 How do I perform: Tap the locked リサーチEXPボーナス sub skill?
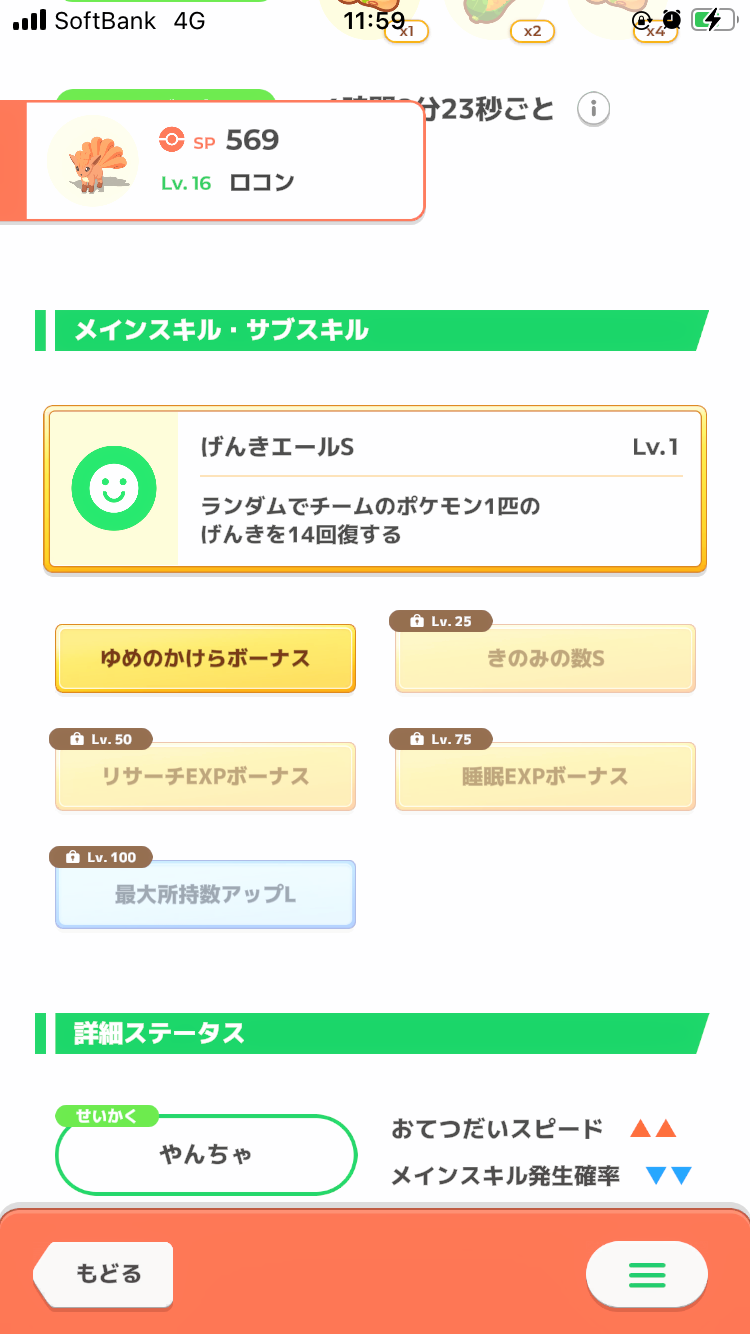[205, 776]
